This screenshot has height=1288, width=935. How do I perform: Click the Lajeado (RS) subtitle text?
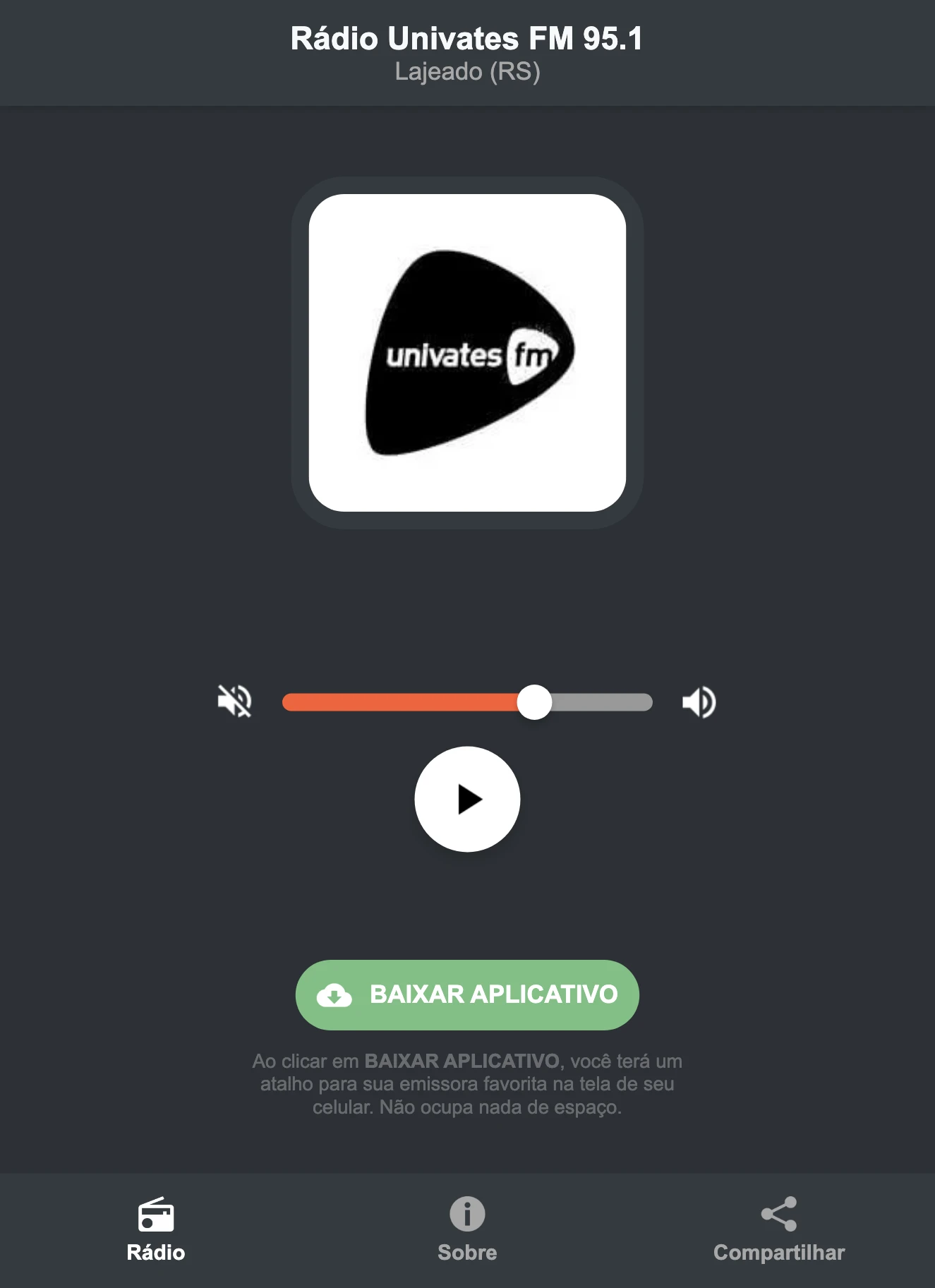(x=466, y=71)
